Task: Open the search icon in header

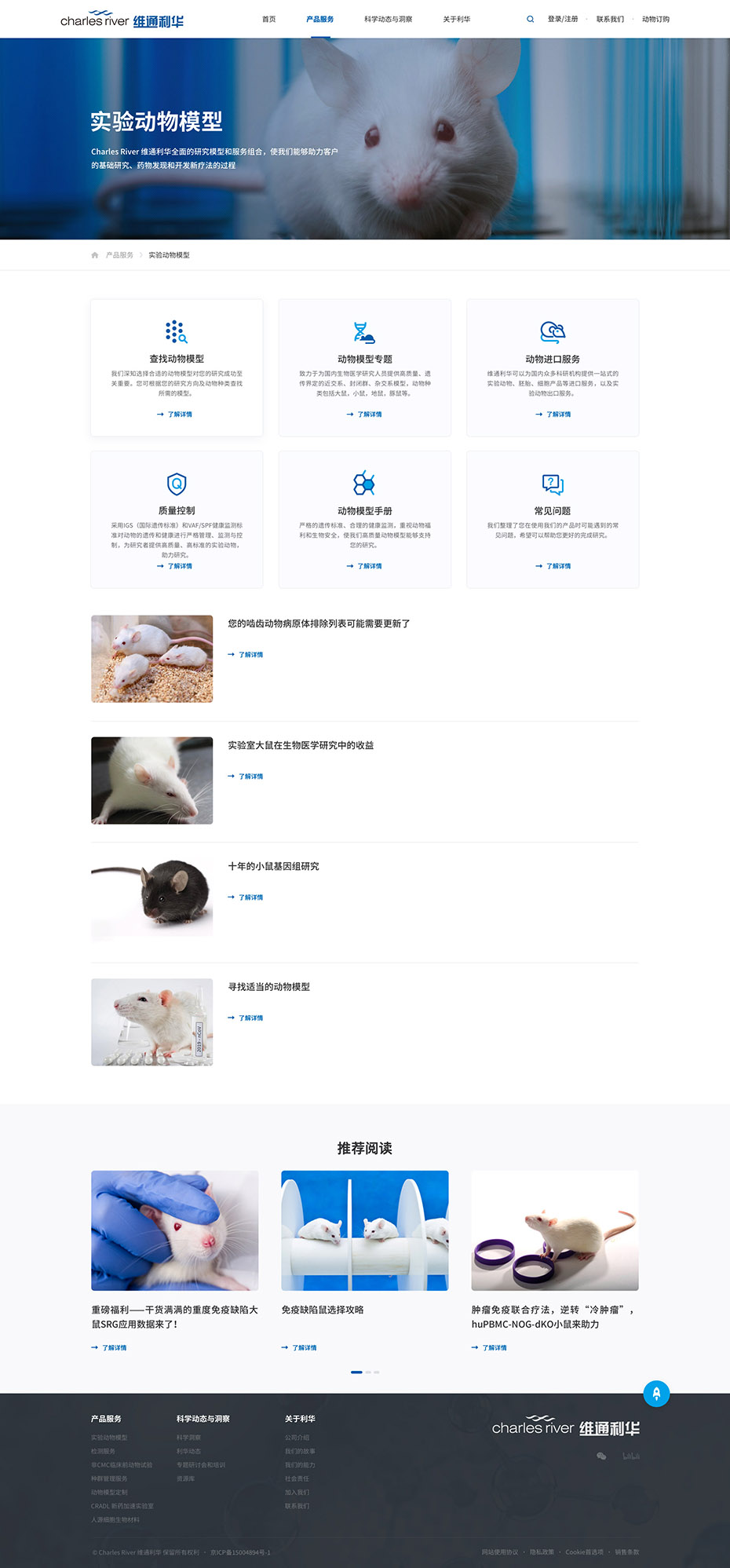Action: (530, 19)
